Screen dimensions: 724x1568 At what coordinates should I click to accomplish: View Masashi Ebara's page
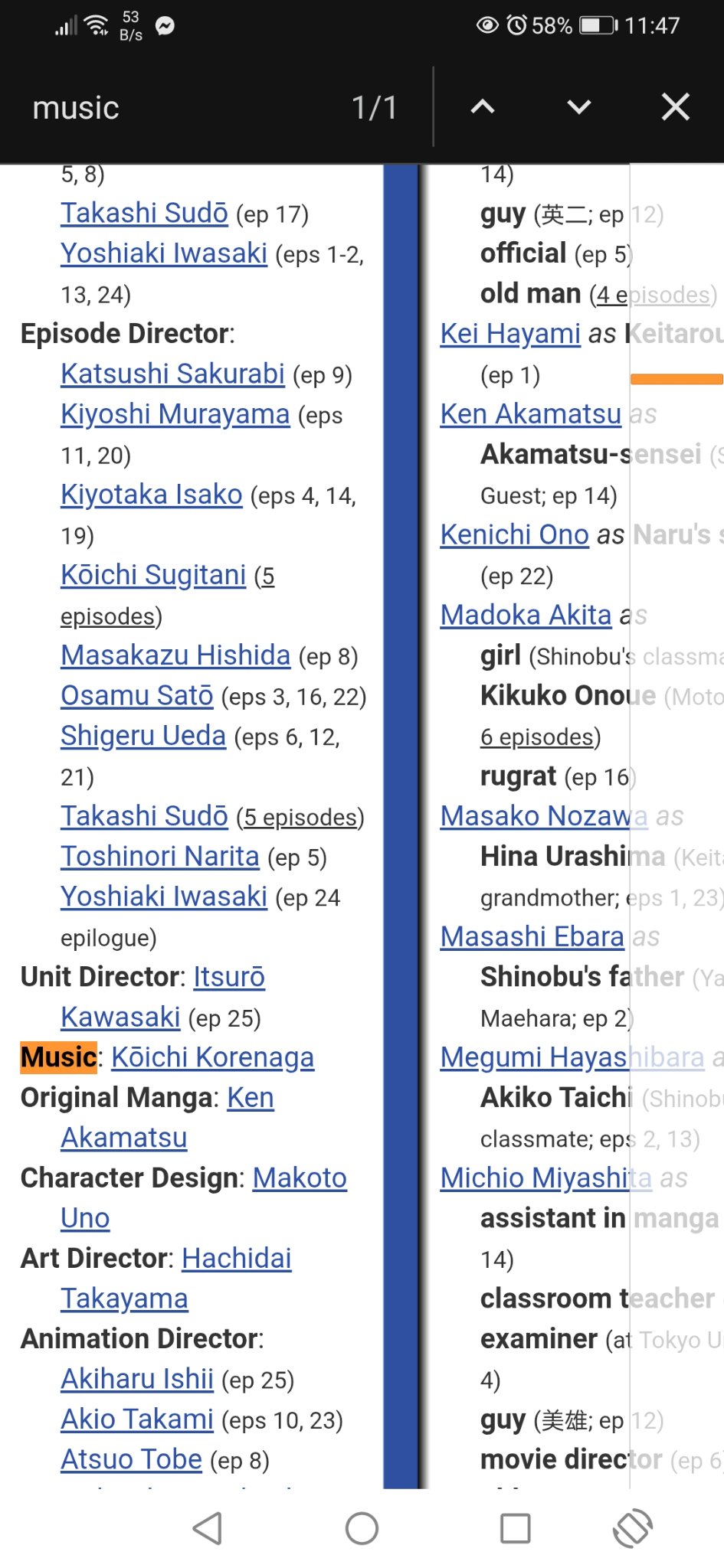pyautogui.click(x=532, y=936)
